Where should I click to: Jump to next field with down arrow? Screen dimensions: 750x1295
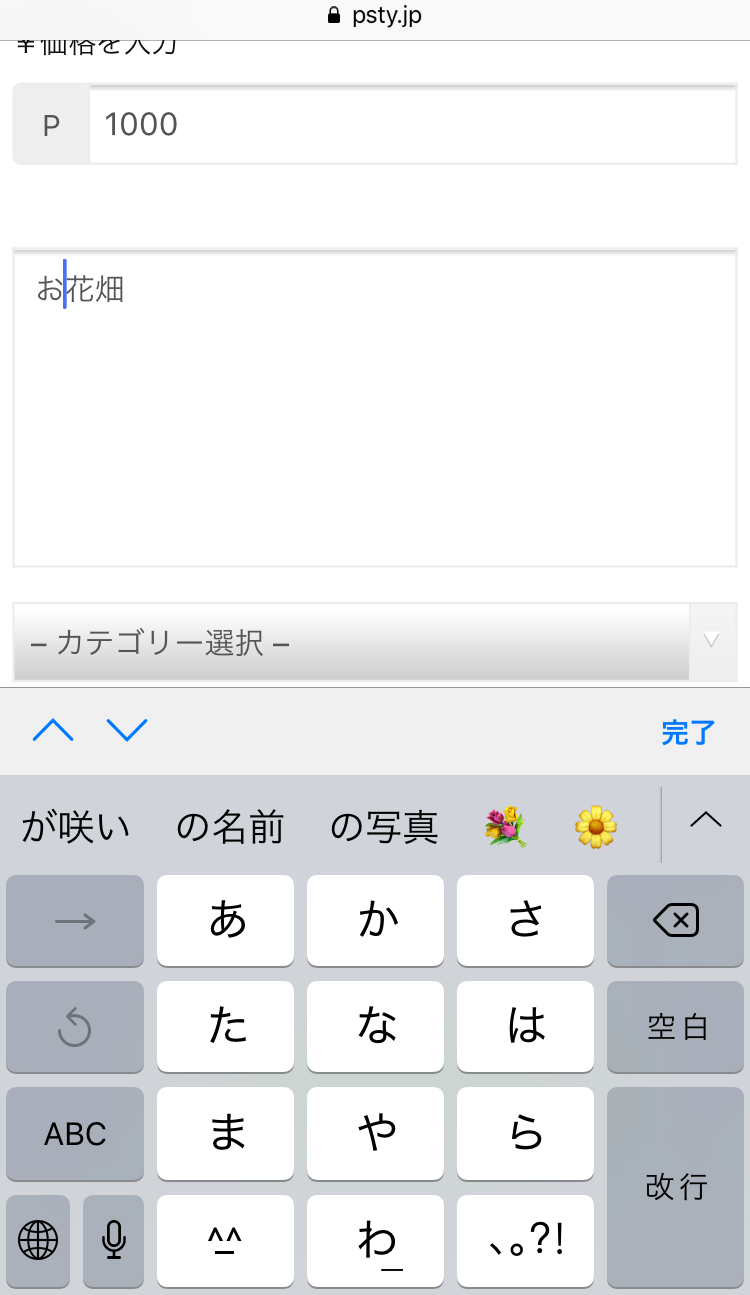(x=127, y=731)
